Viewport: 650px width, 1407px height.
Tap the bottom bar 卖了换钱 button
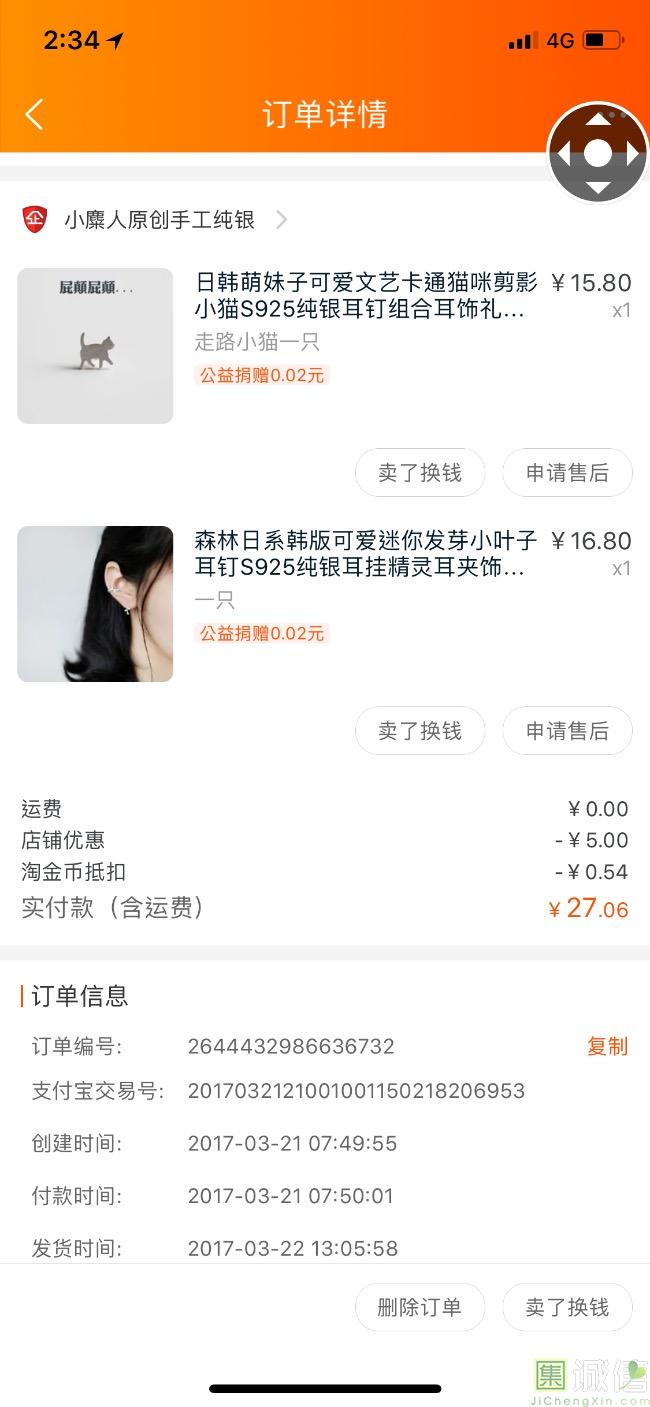[567, 1307]
